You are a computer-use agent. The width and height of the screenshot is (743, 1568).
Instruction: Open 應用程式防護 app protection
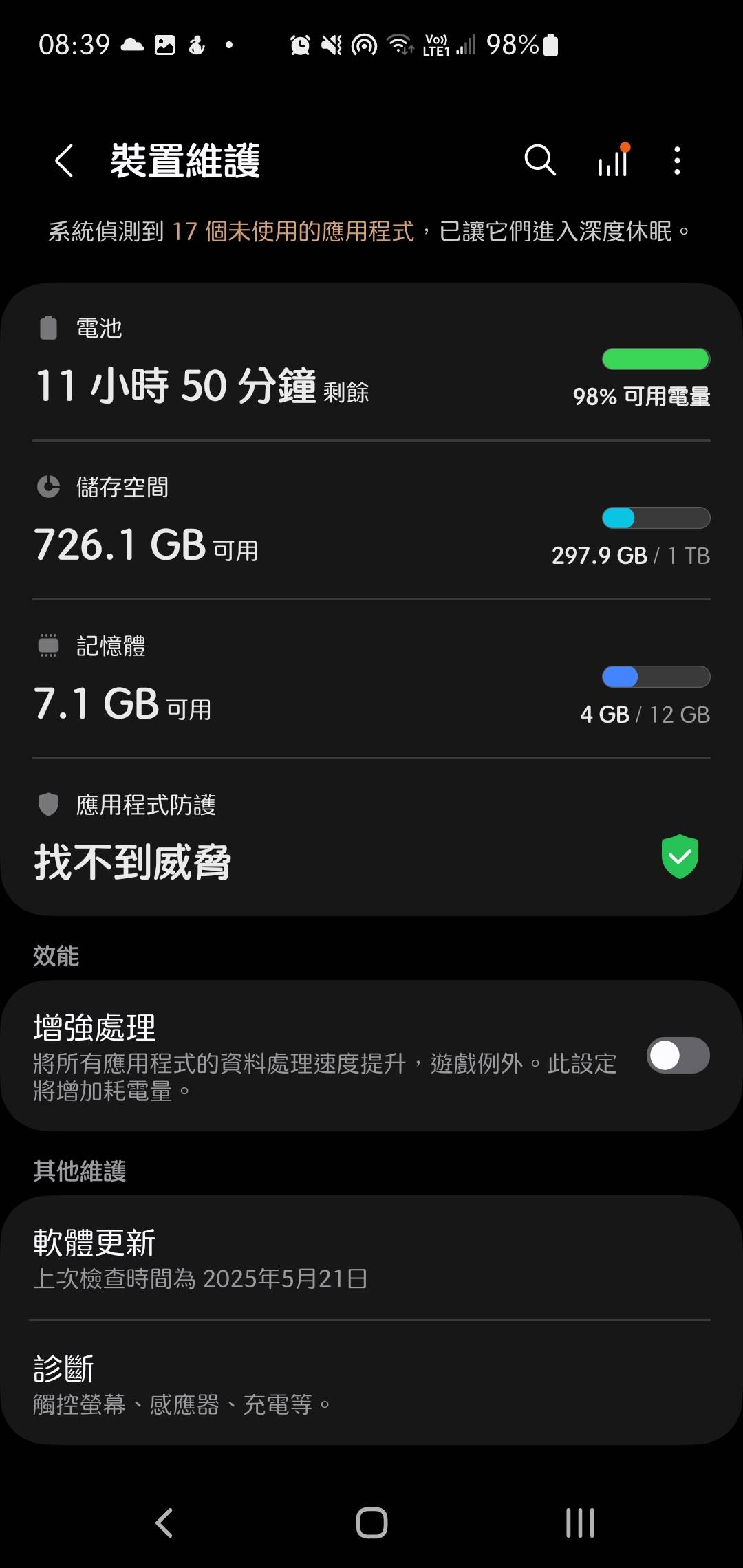pyautogui.click(x=371, y=838)
